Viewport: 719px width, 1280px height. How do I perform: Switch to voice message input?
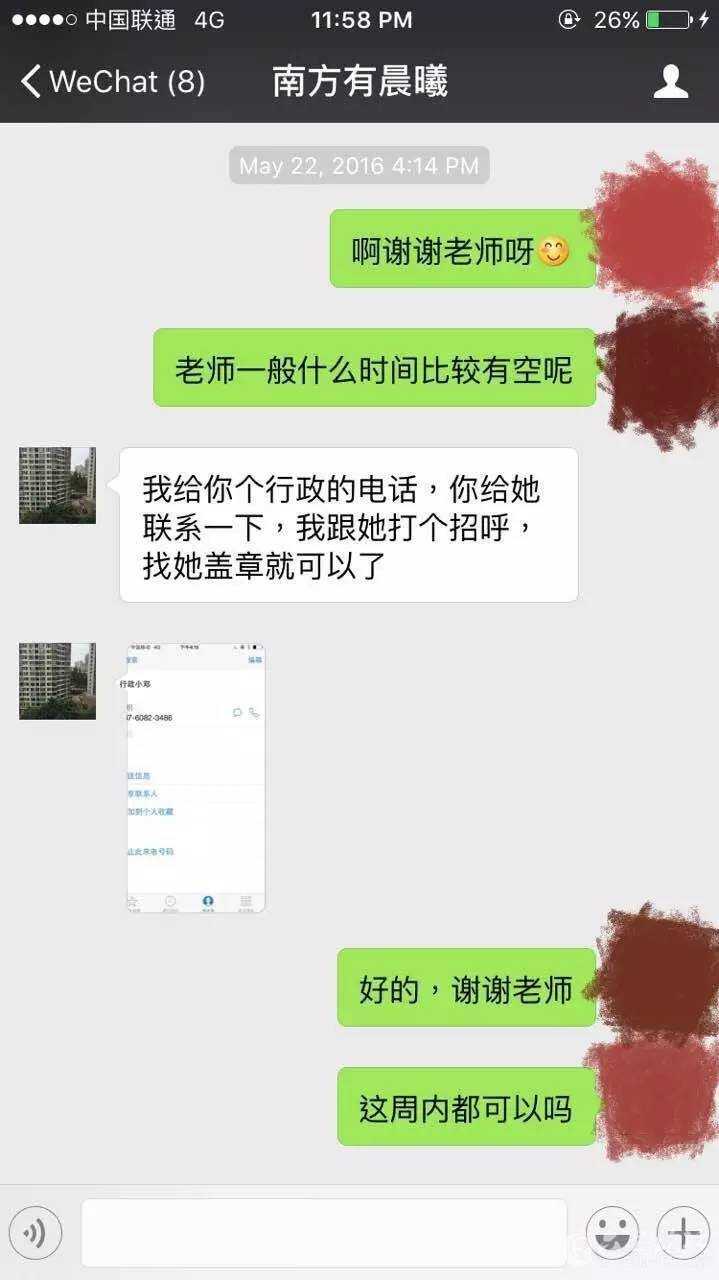tap(35, 1233)
